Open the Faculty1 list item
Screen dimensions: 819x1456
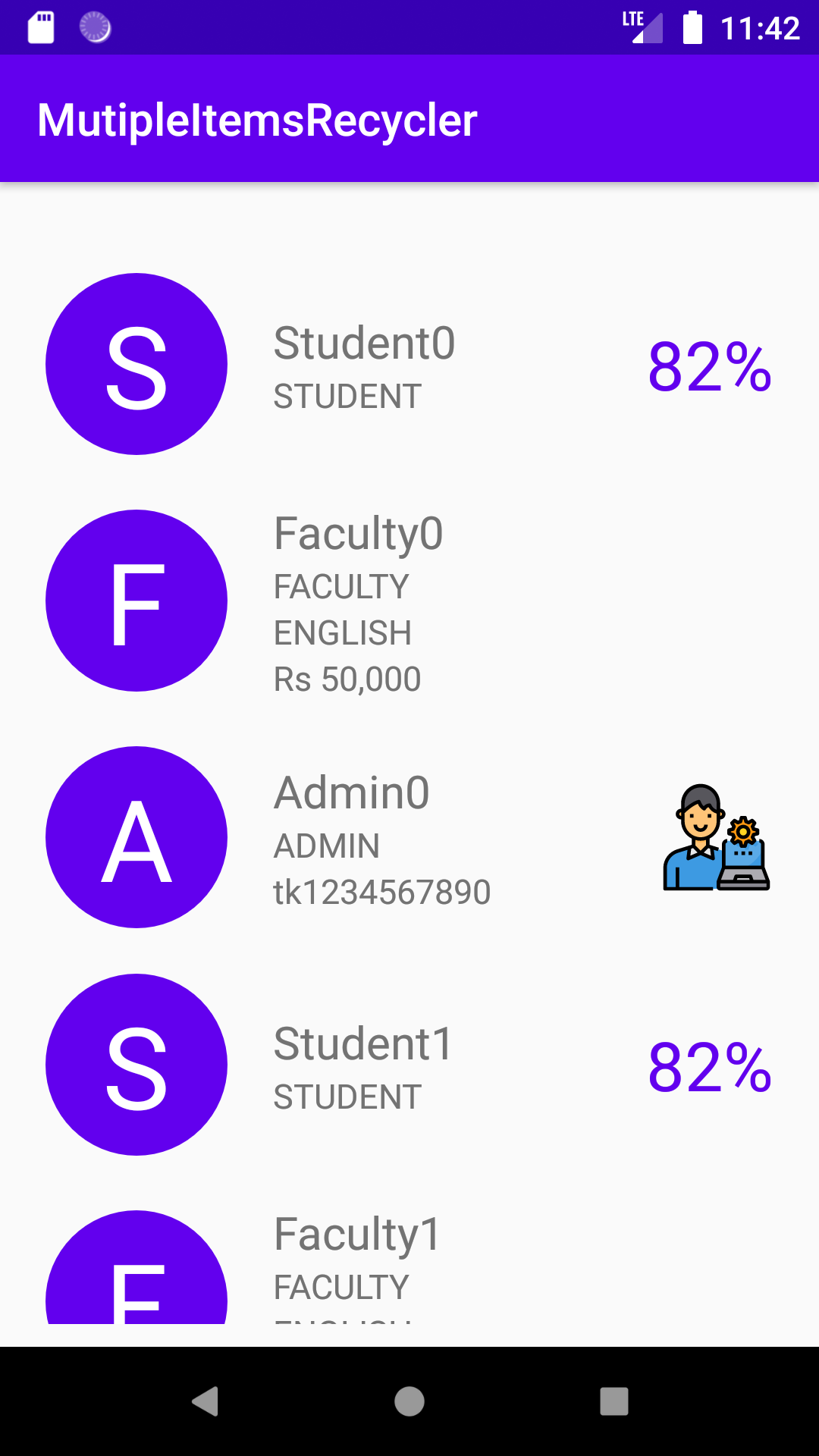click(409, 1263)
